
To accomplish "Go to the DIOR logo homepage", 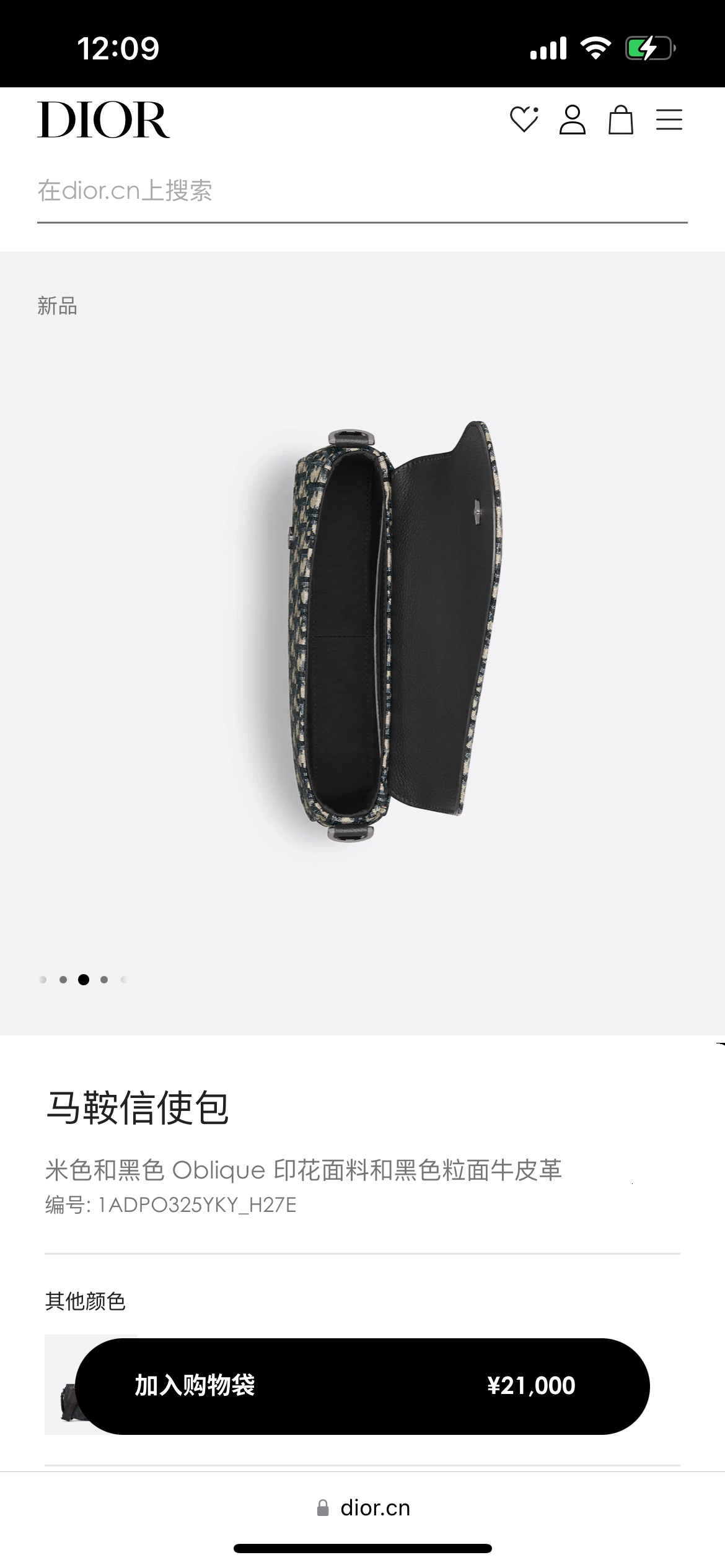I will pos(103,120).
